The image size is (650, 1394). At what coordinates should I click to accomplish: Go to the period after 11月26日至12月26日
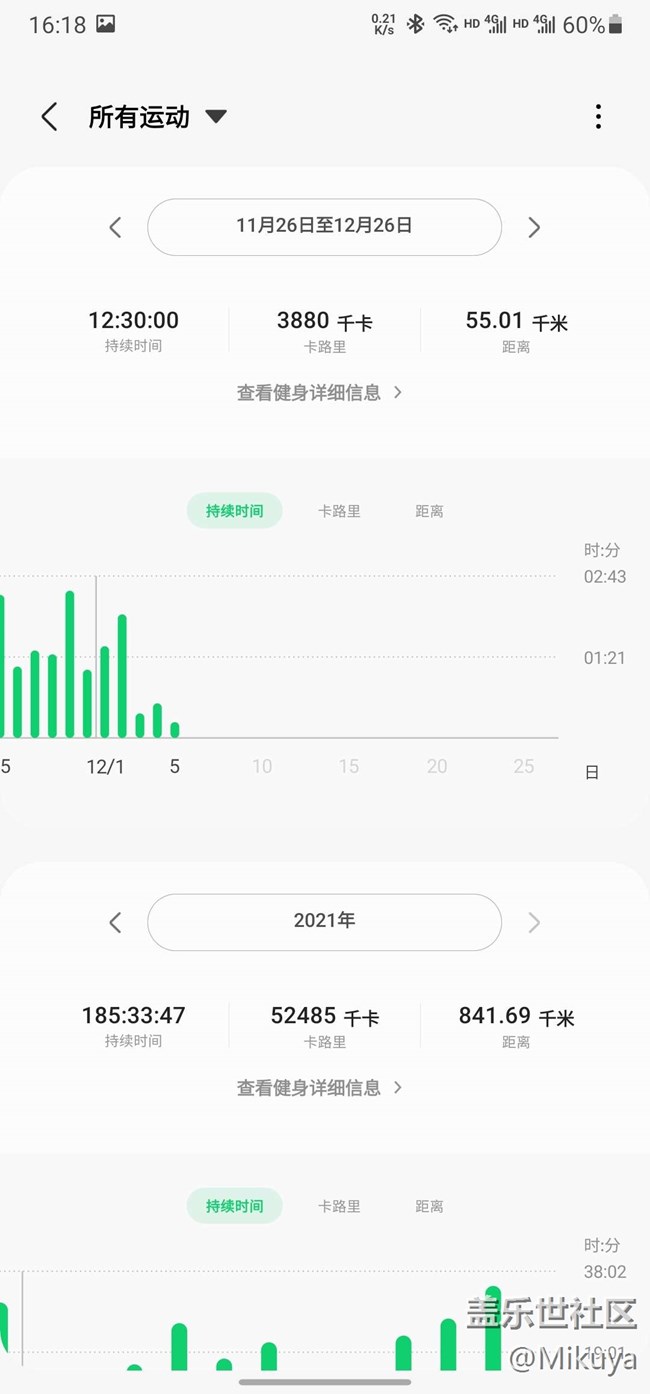click(534, 228)
